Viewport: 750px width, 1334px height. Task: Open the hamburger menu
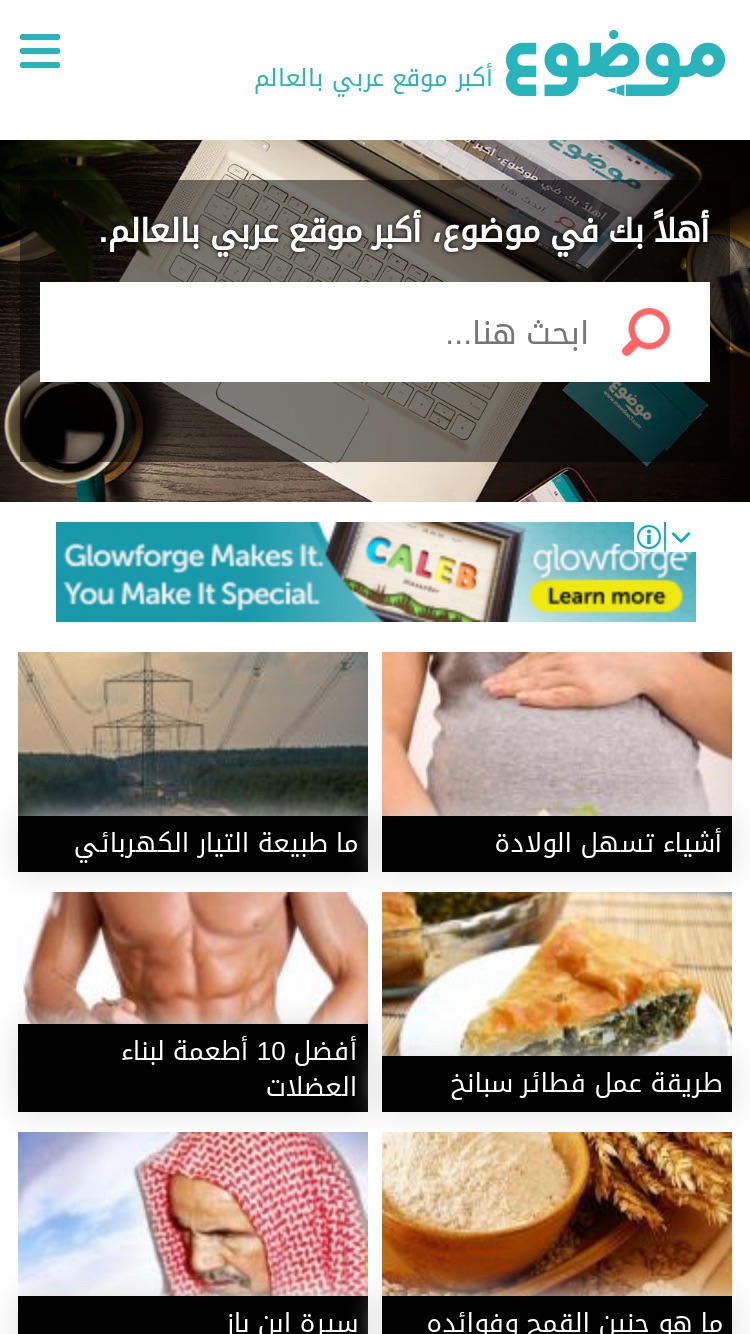tap(40, 51)
